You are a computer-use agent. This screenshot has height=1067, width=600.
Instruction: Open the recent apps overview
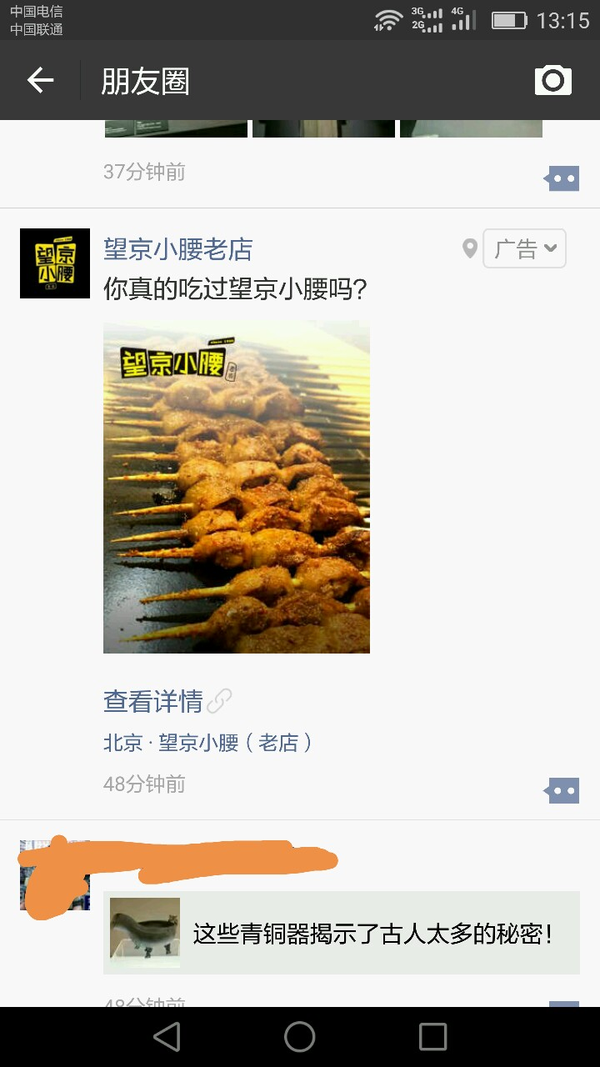coord(432,1037)
